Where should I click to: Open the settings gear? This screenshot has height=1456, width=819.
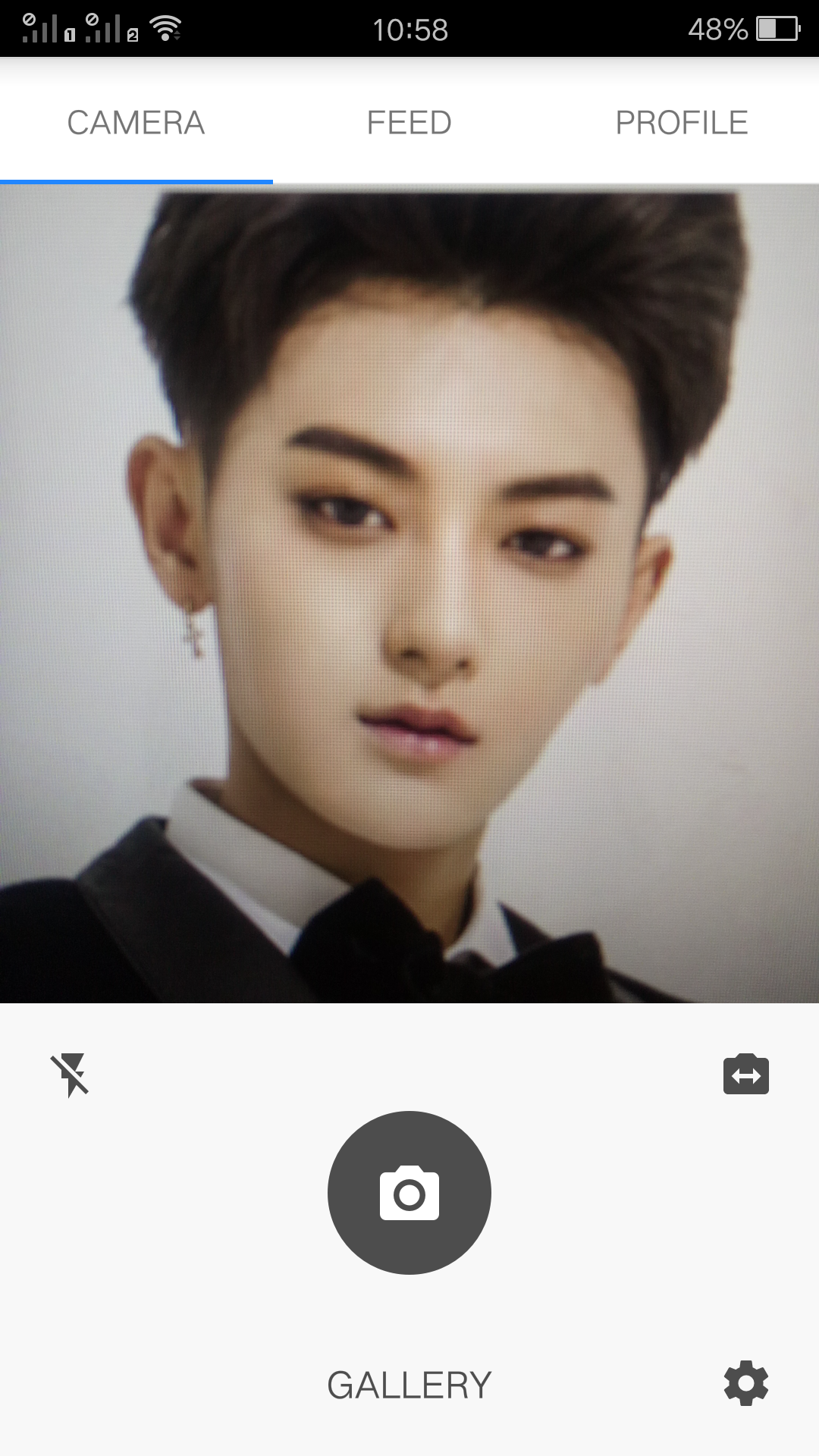click(x=746, y=1383)
